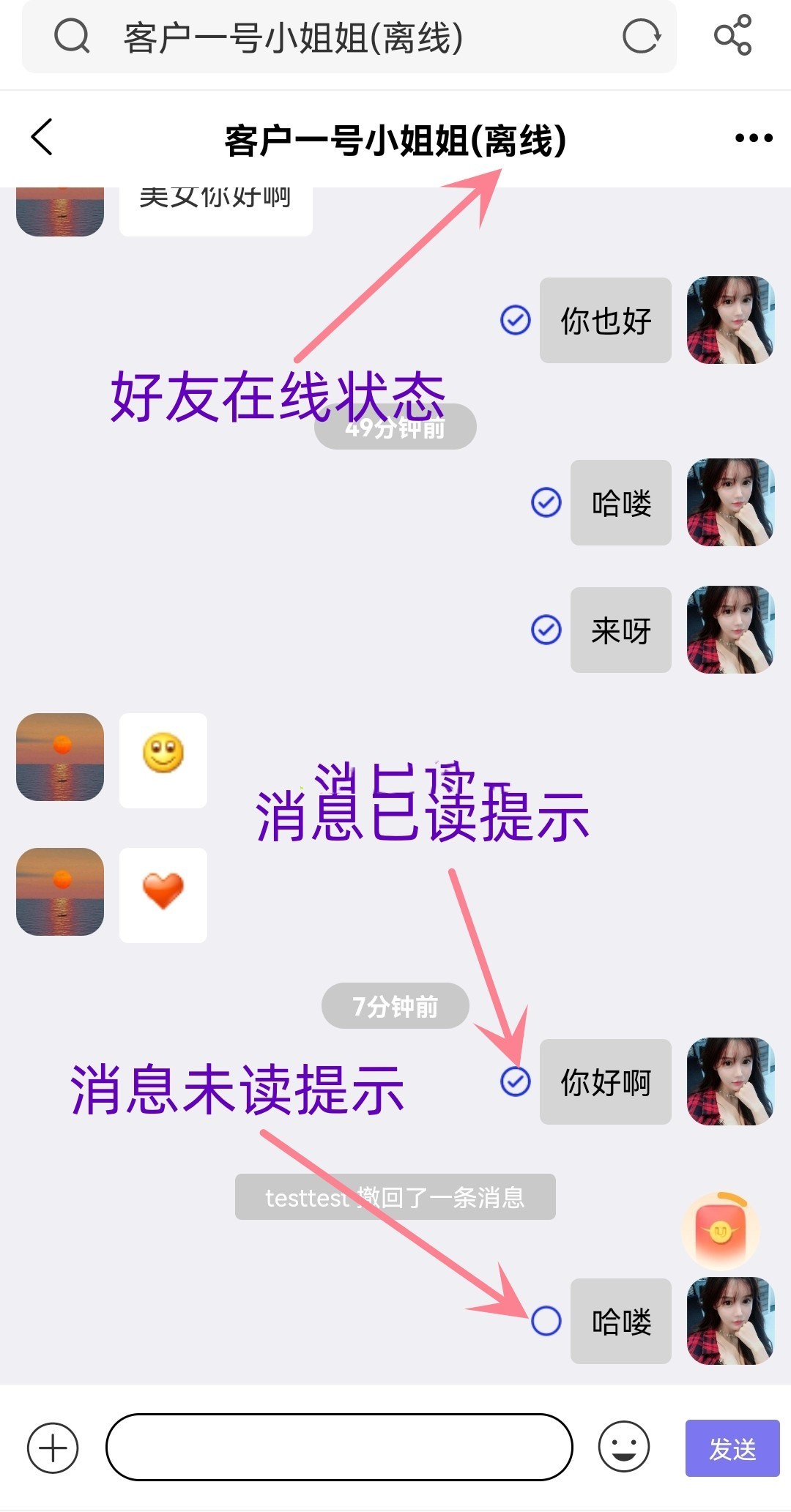Open the plus attachment menu
The image size is (791, 1512).
(53, 1448)
